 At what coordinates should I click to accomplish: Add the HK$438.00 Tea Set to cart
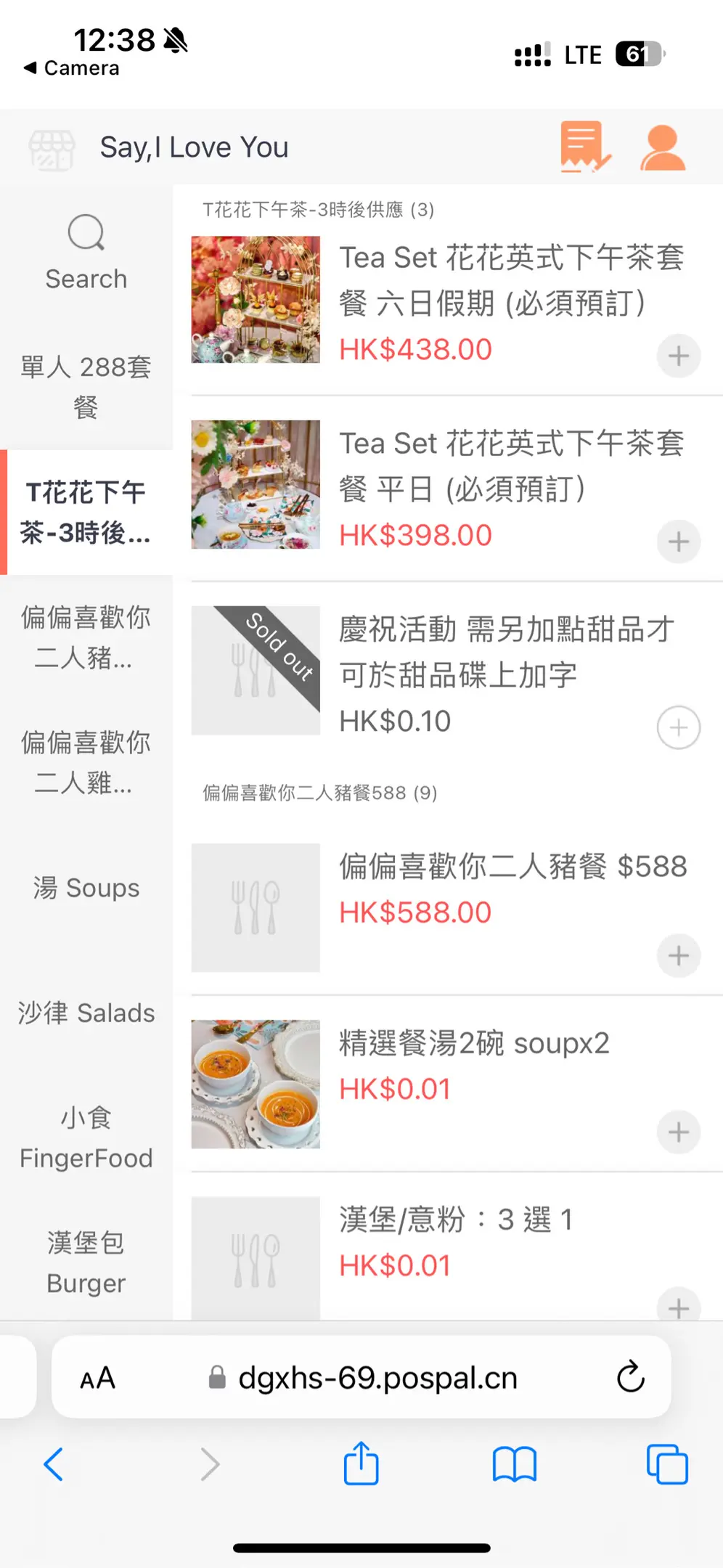pos(678,356)
